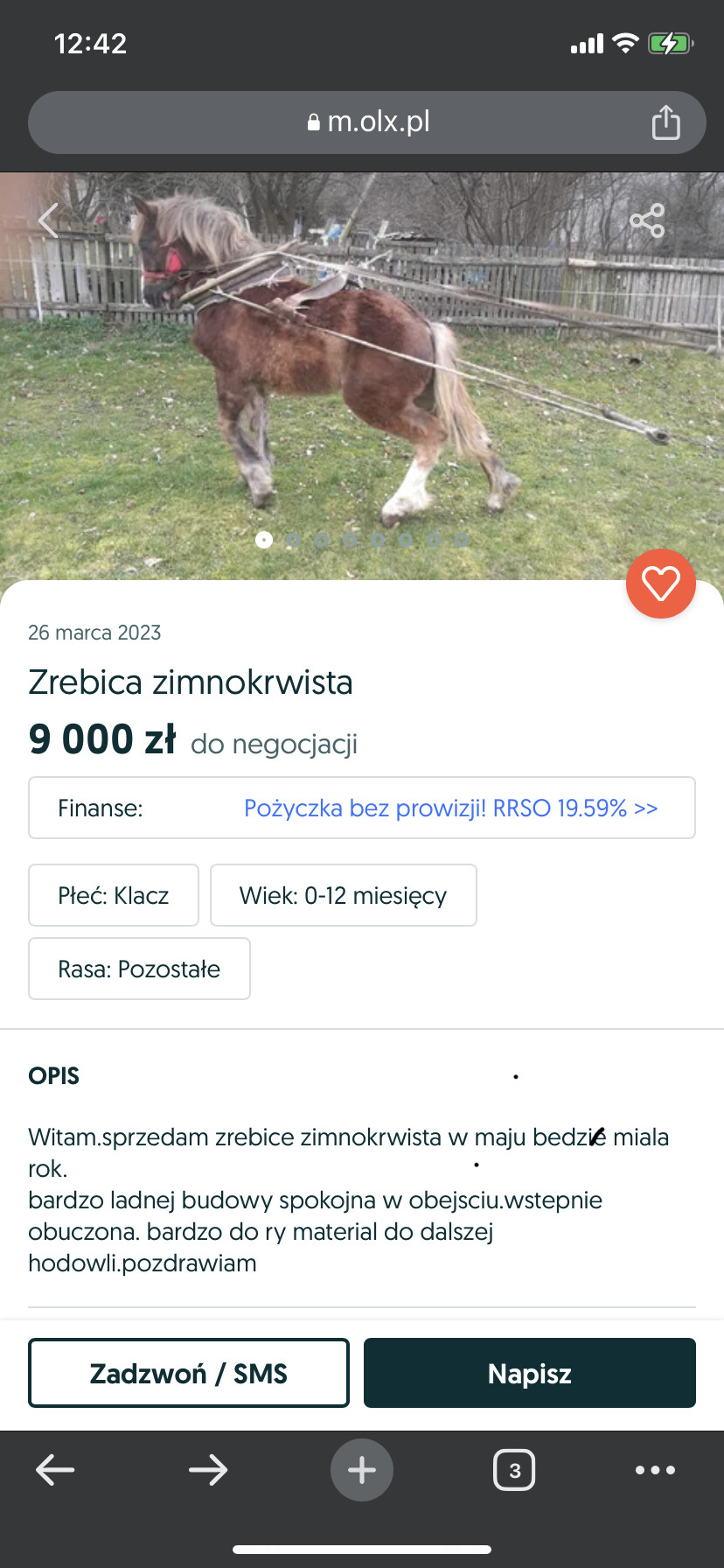
Task: Open the browser's three-dot menu
Action: tap(655, 1470)
